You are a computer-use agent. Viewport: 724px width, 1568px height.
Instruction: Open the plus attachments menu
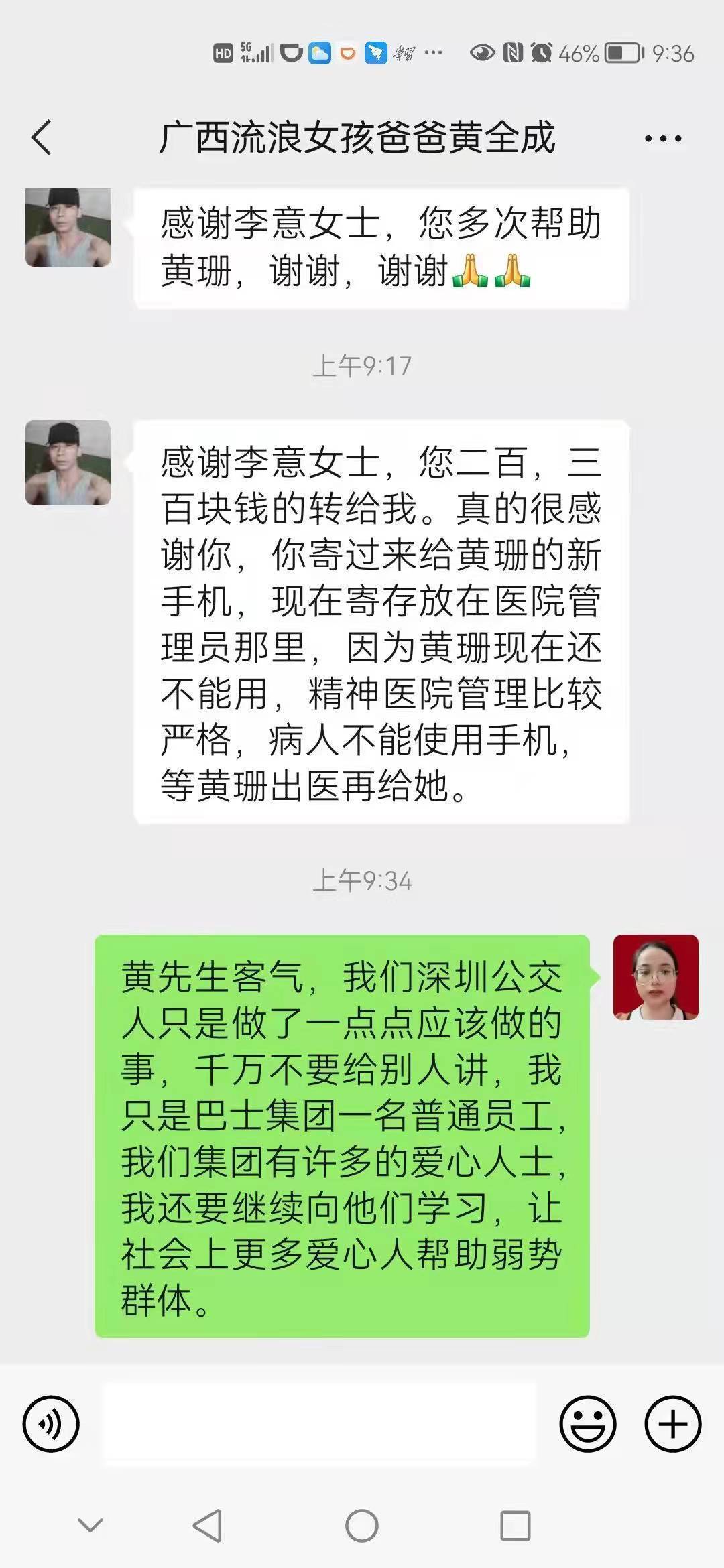(x=672, y=1425)
